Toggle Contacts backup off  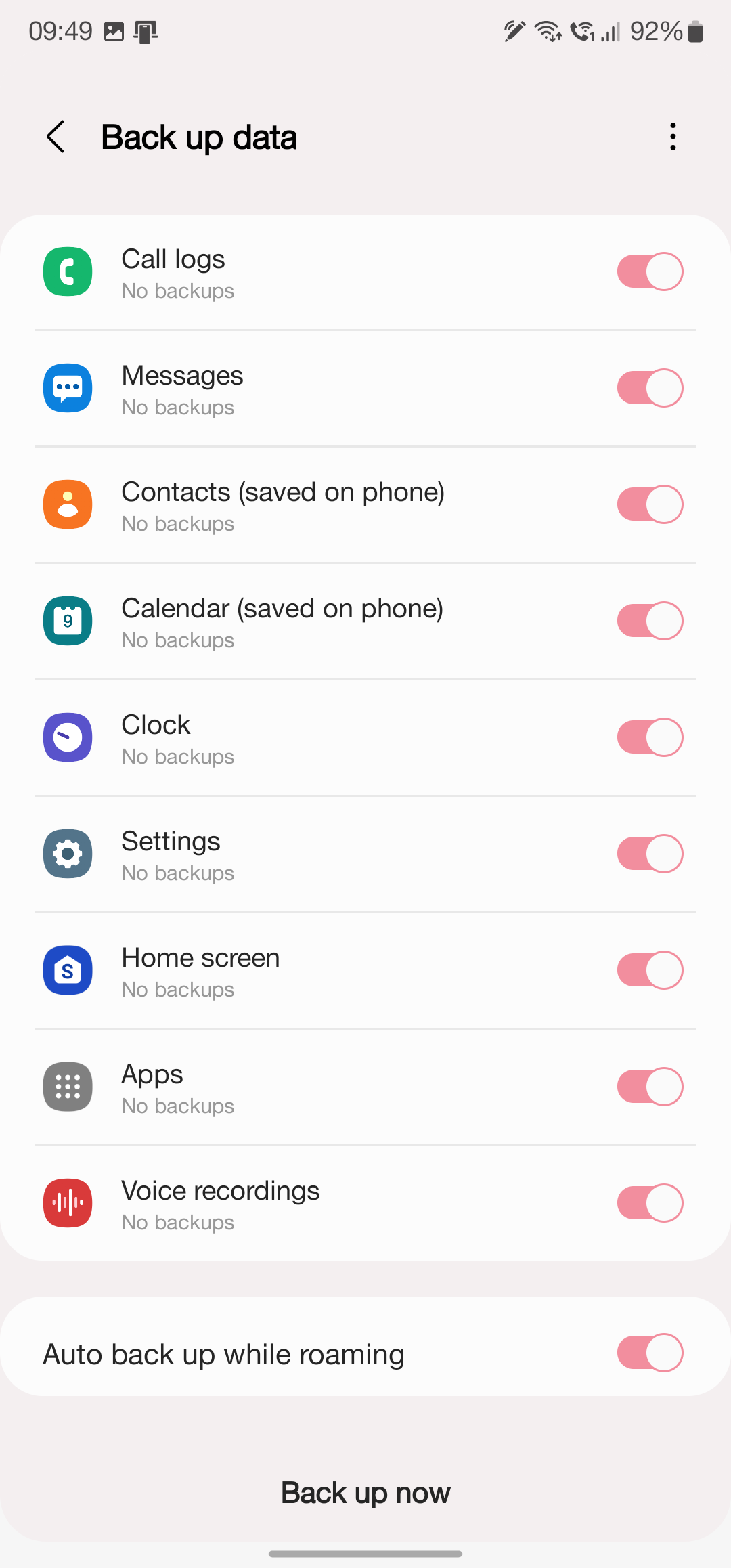click(x=650, y=504)
